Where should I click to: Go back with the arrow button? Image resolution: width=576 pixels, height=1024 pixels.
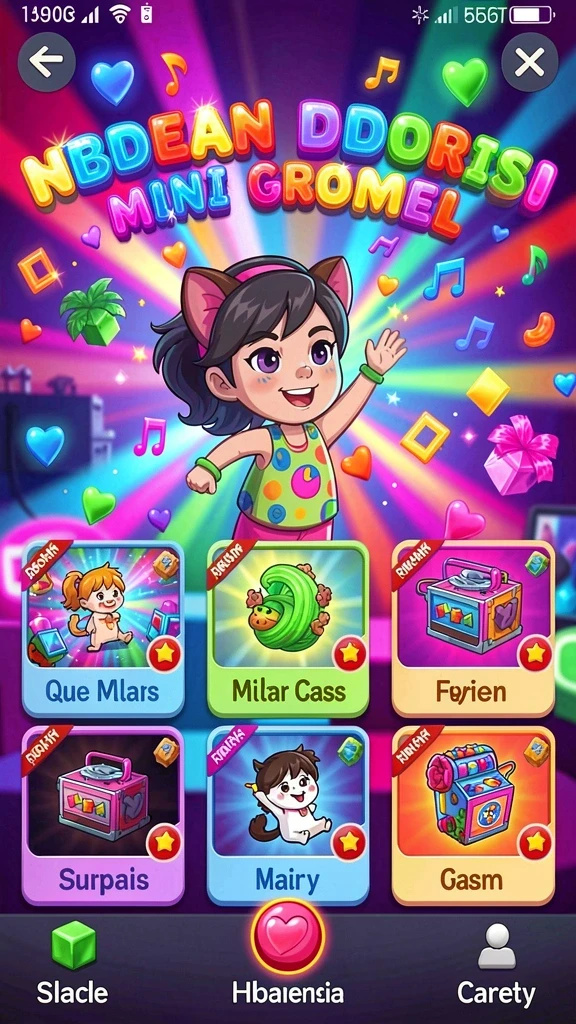[x=46, y=62]
